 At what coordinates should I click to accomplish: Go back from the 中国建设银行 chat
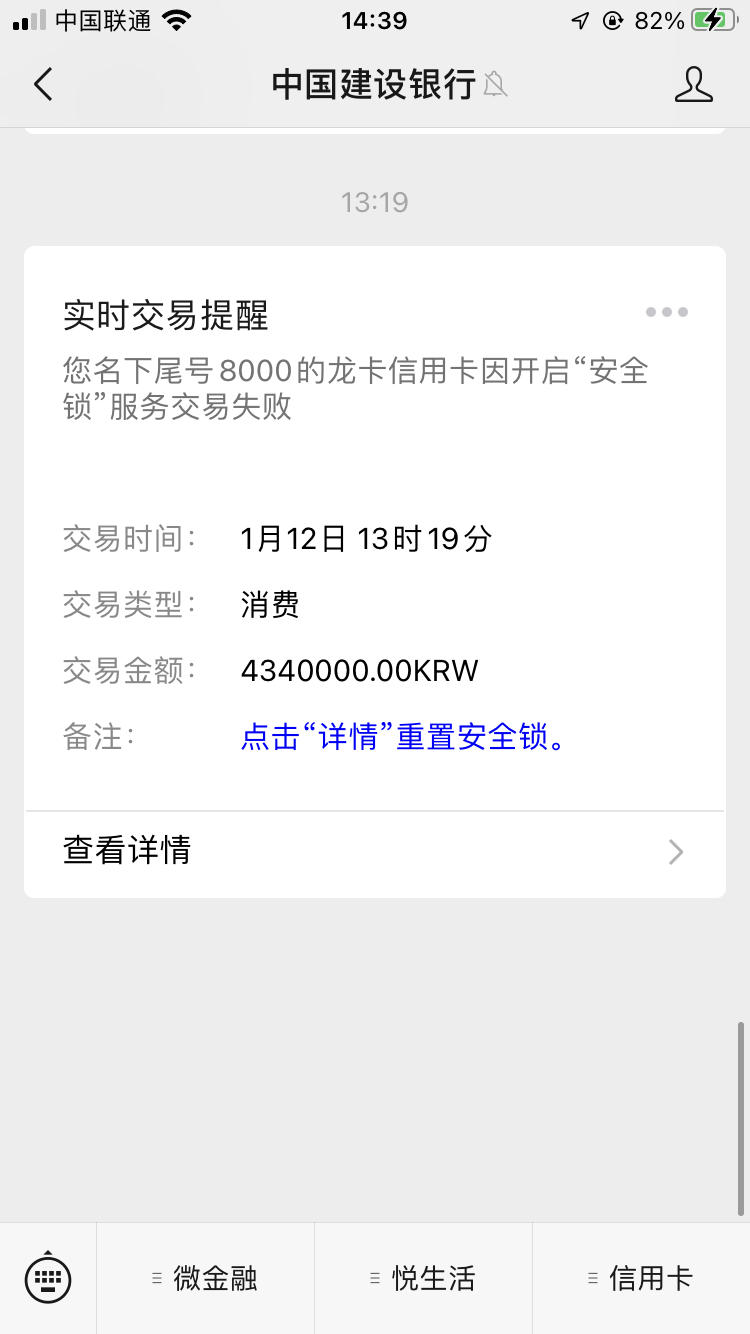(x=42, y=85)
